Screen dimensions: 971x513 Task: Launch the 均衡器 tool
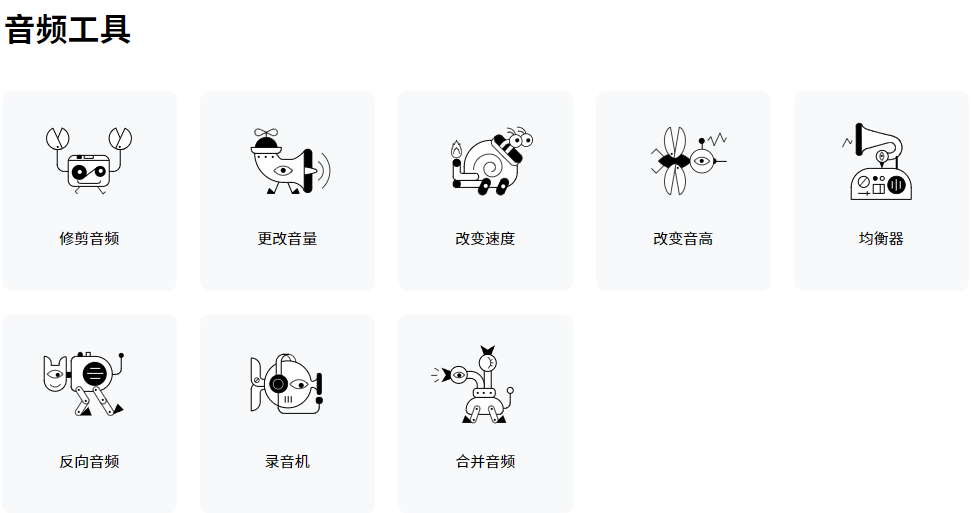[x=881, y=191]
